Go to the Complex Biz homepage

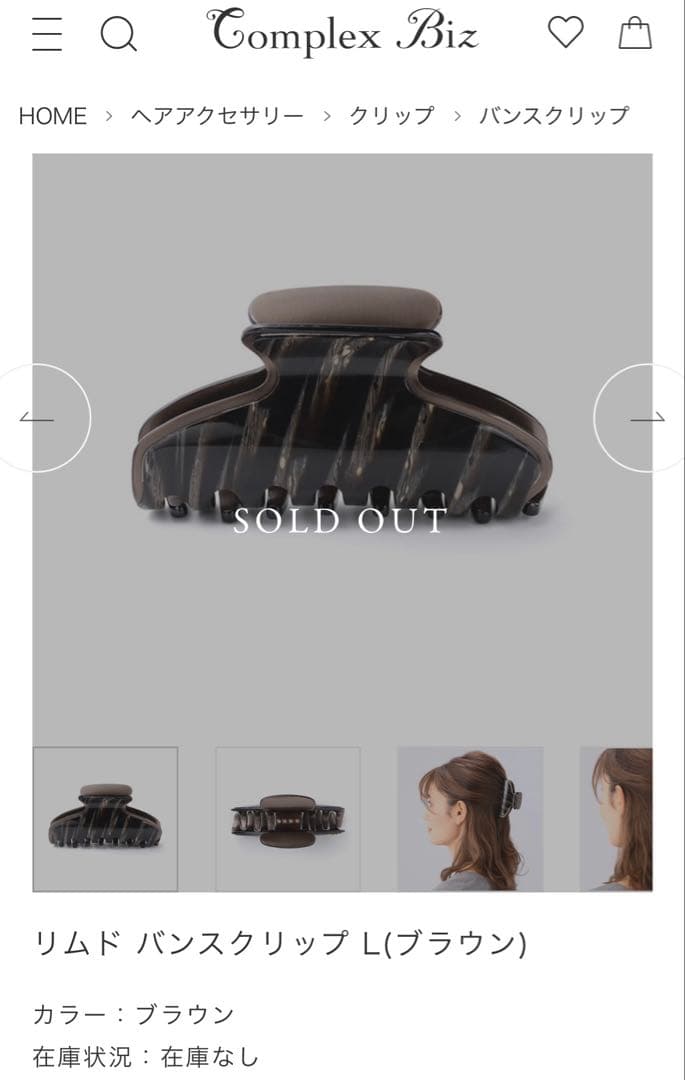click(x=343, y=32)
